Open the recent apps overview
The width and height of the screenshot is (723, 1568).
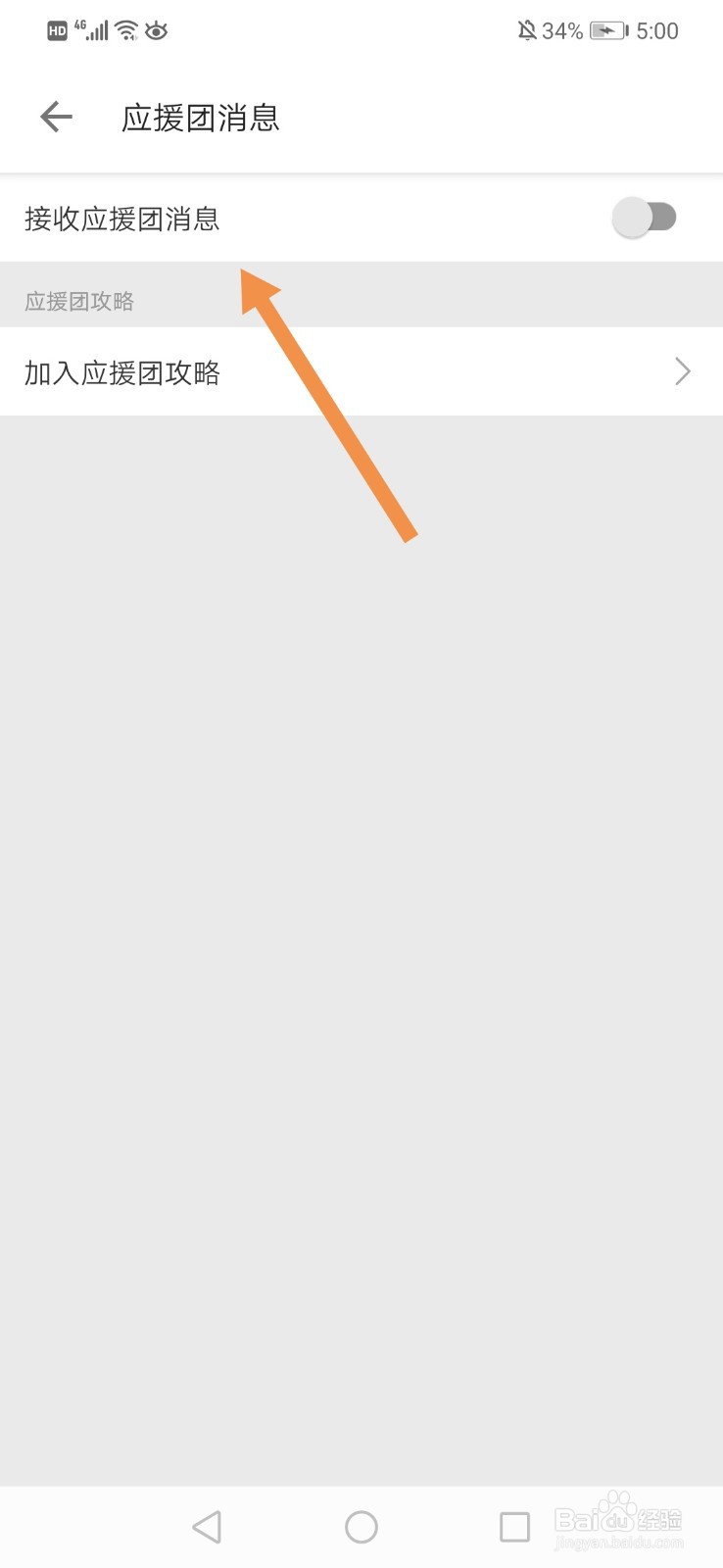(x=514, y=1526)
